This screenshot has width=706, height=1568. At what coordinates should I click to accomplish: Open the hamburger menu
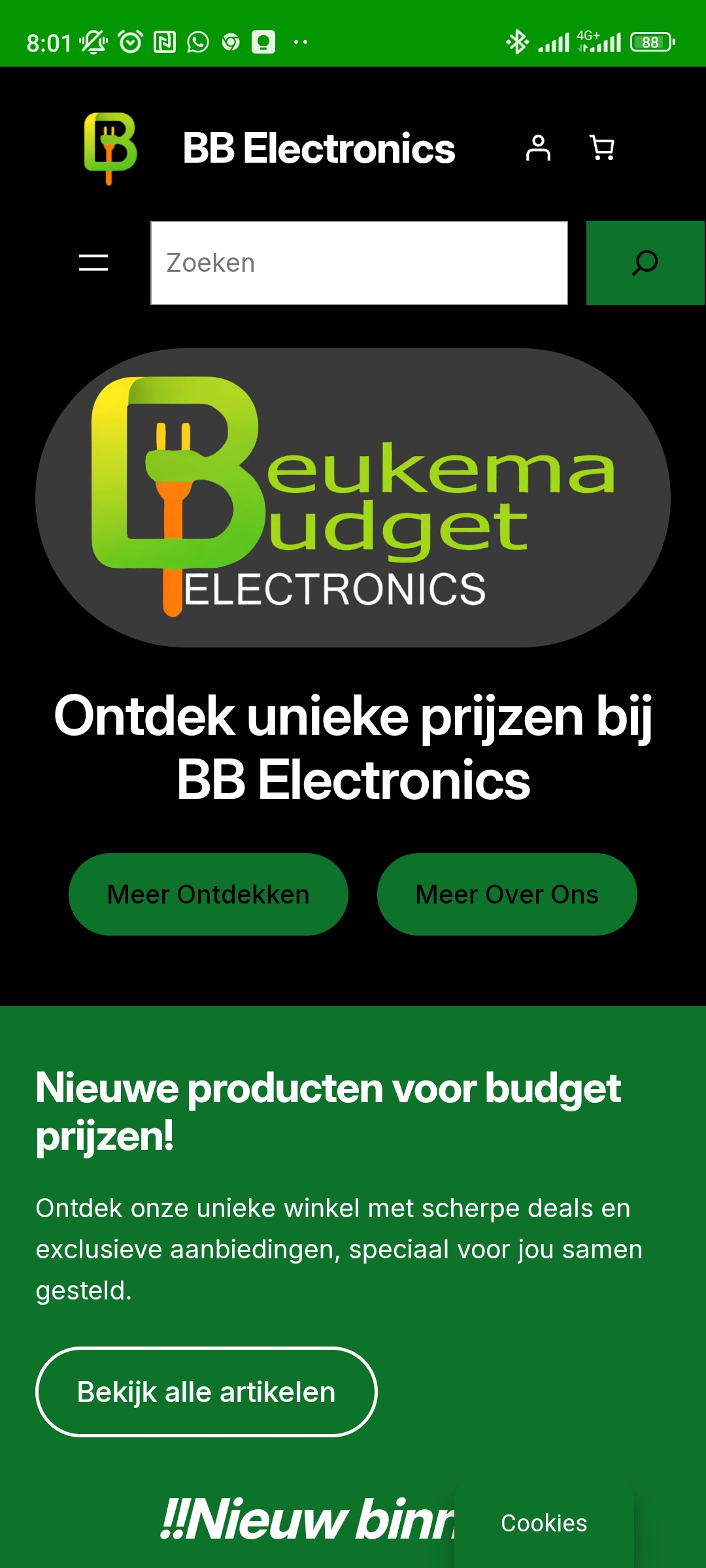[93, 263]
